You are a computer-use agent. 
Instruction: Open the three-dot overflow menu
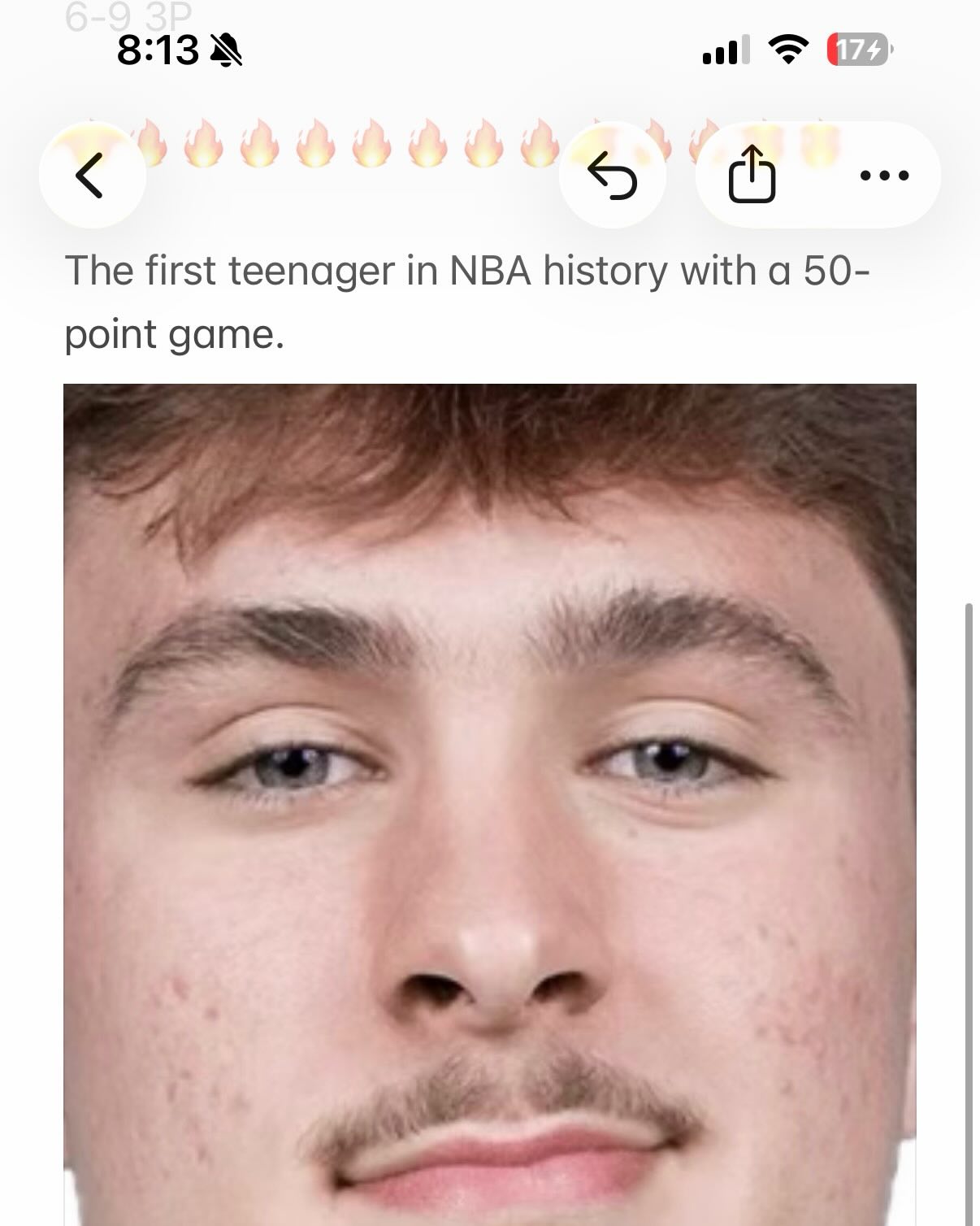point(883,175)
